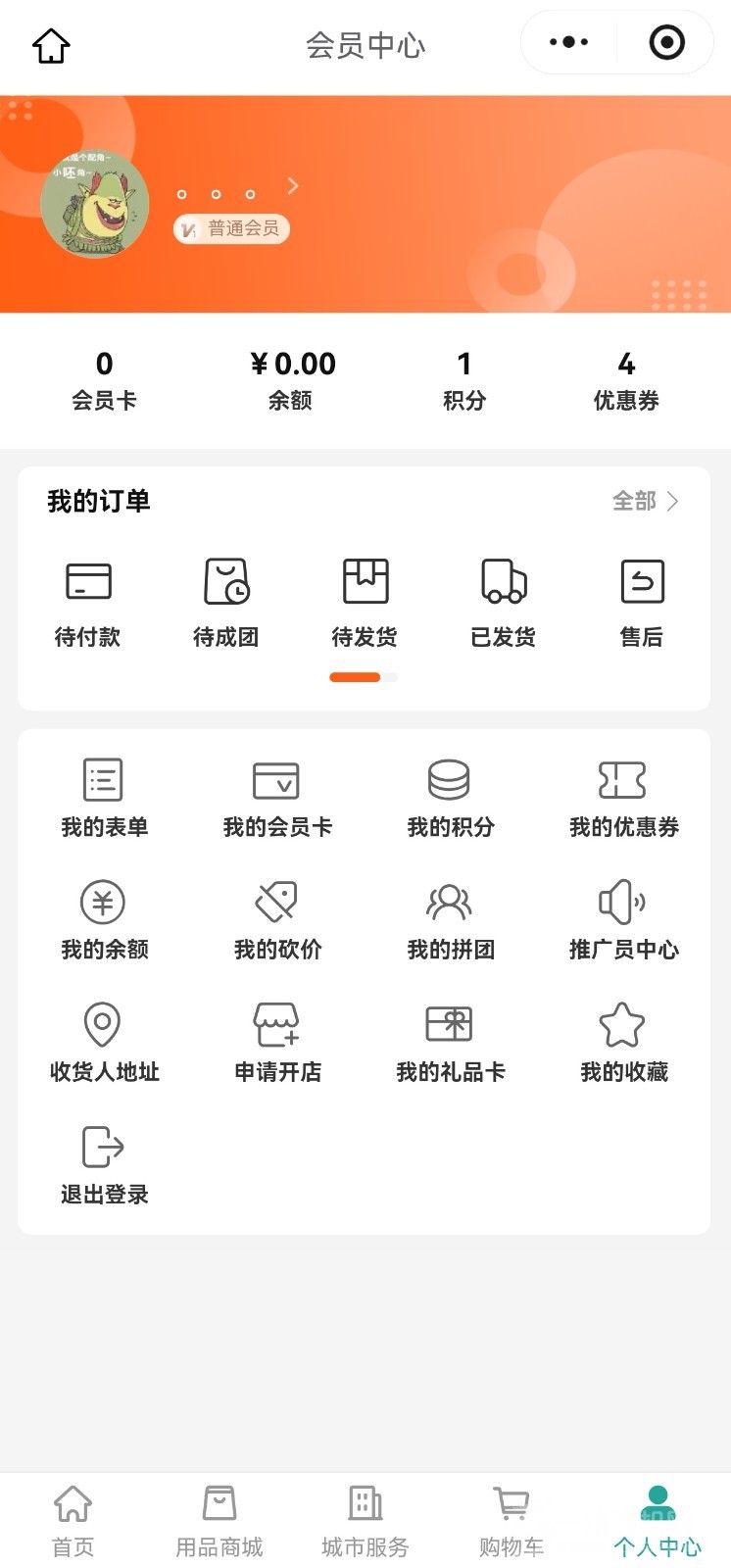This screenshot has width=731, height=1568.
Task: Close the mini program via circle icon
Action: [666, 42]
